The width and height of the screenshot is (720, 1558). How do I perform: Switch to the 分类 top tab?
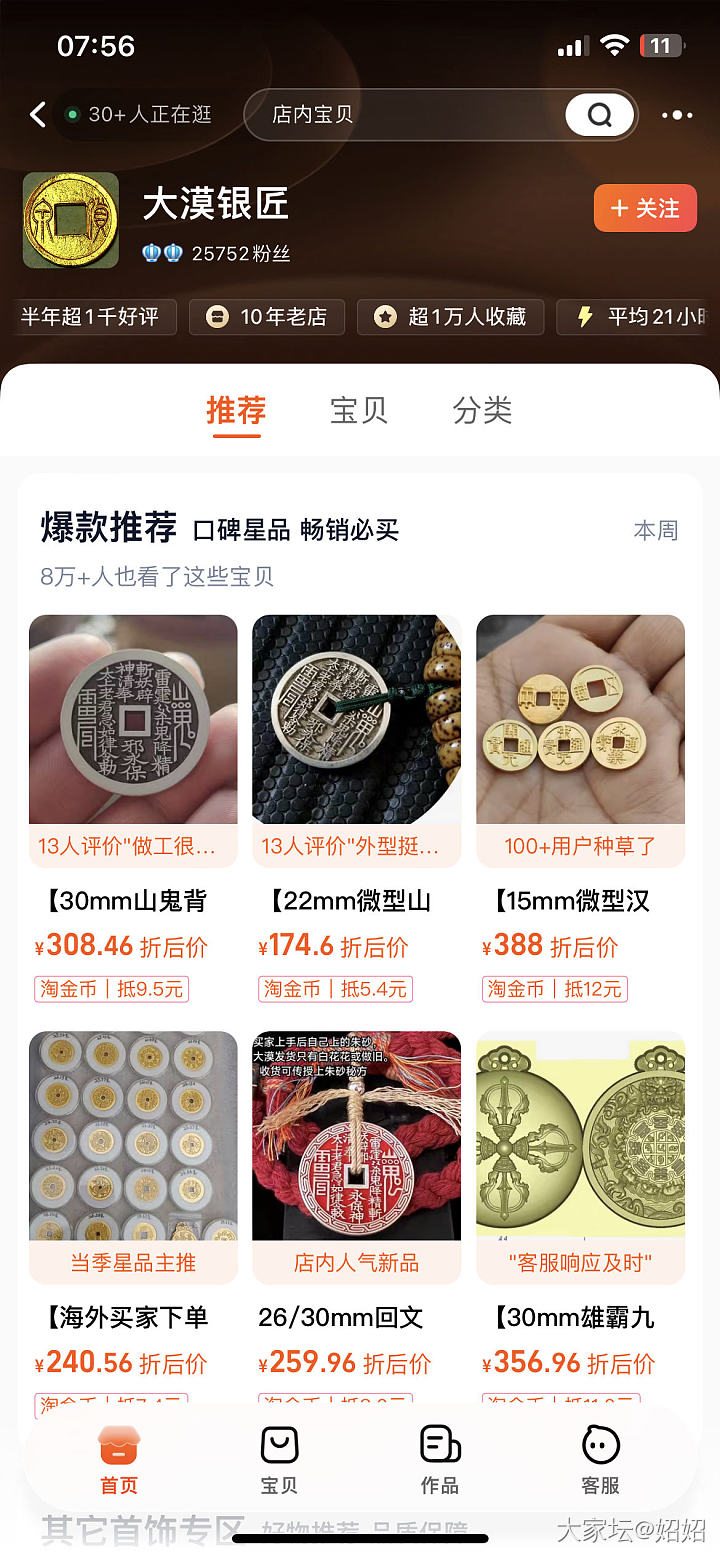coord(482,411)
